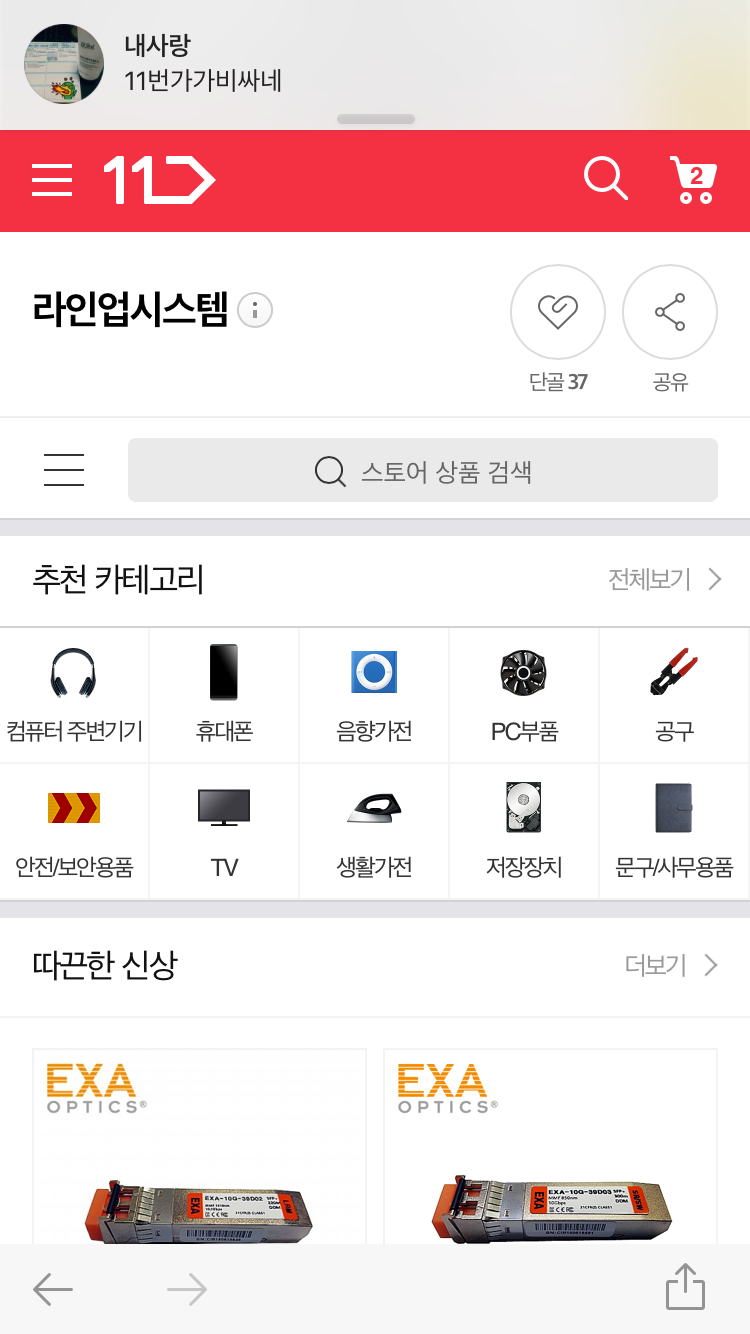
Task: Tap the info icon beside 라인업시스템
Action: point(255,311)
